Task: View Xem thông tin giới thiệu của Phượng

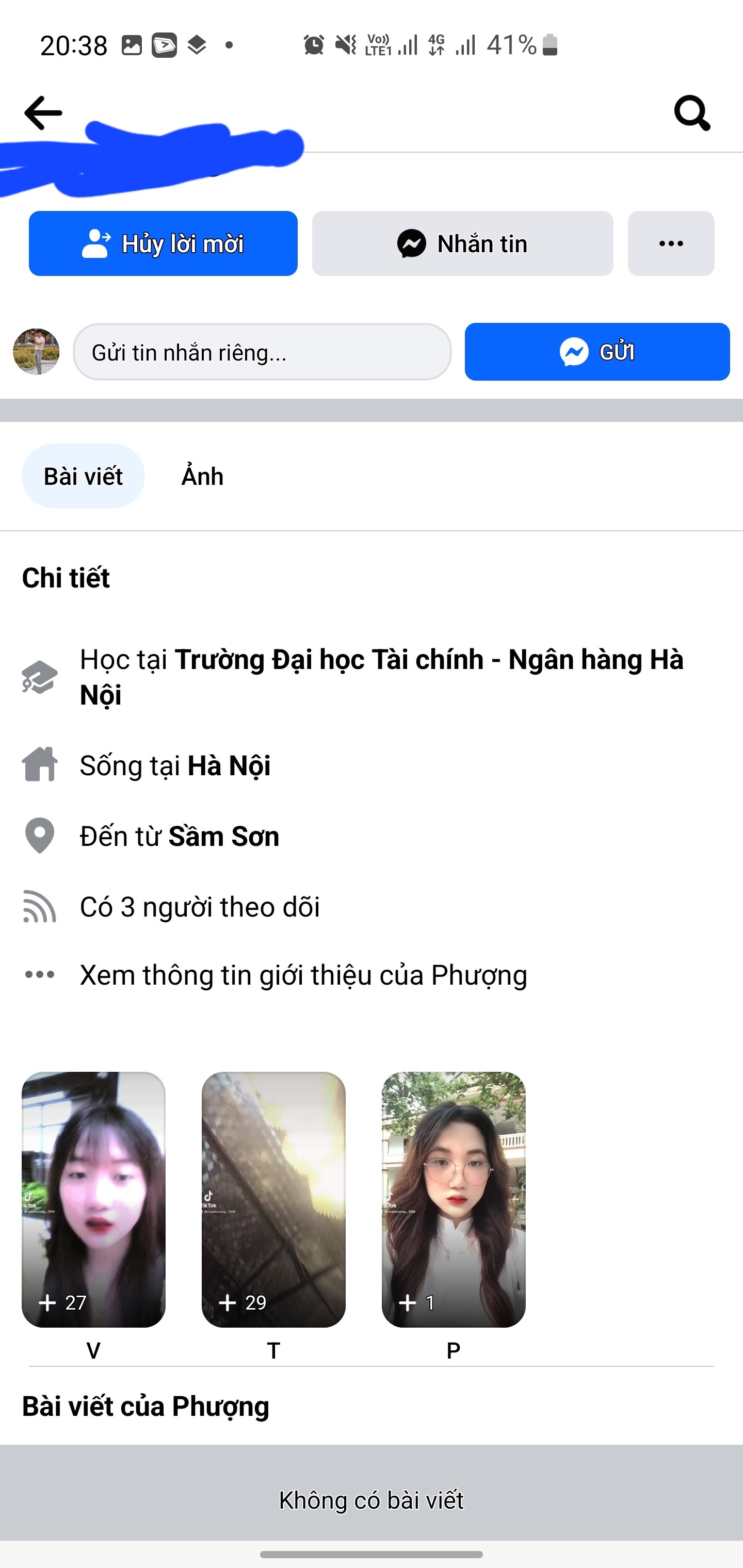Action: [303, 975]
